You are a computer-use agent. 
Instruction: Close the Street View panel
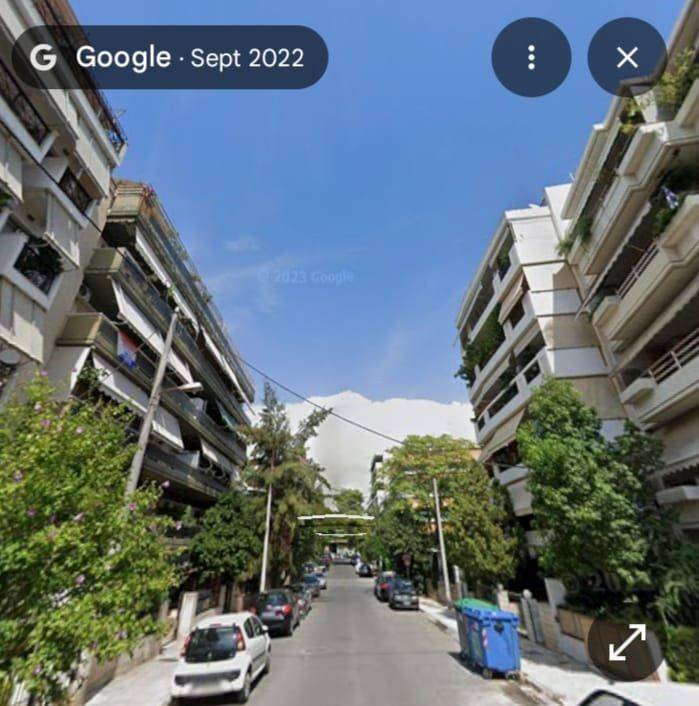[627, 57]
